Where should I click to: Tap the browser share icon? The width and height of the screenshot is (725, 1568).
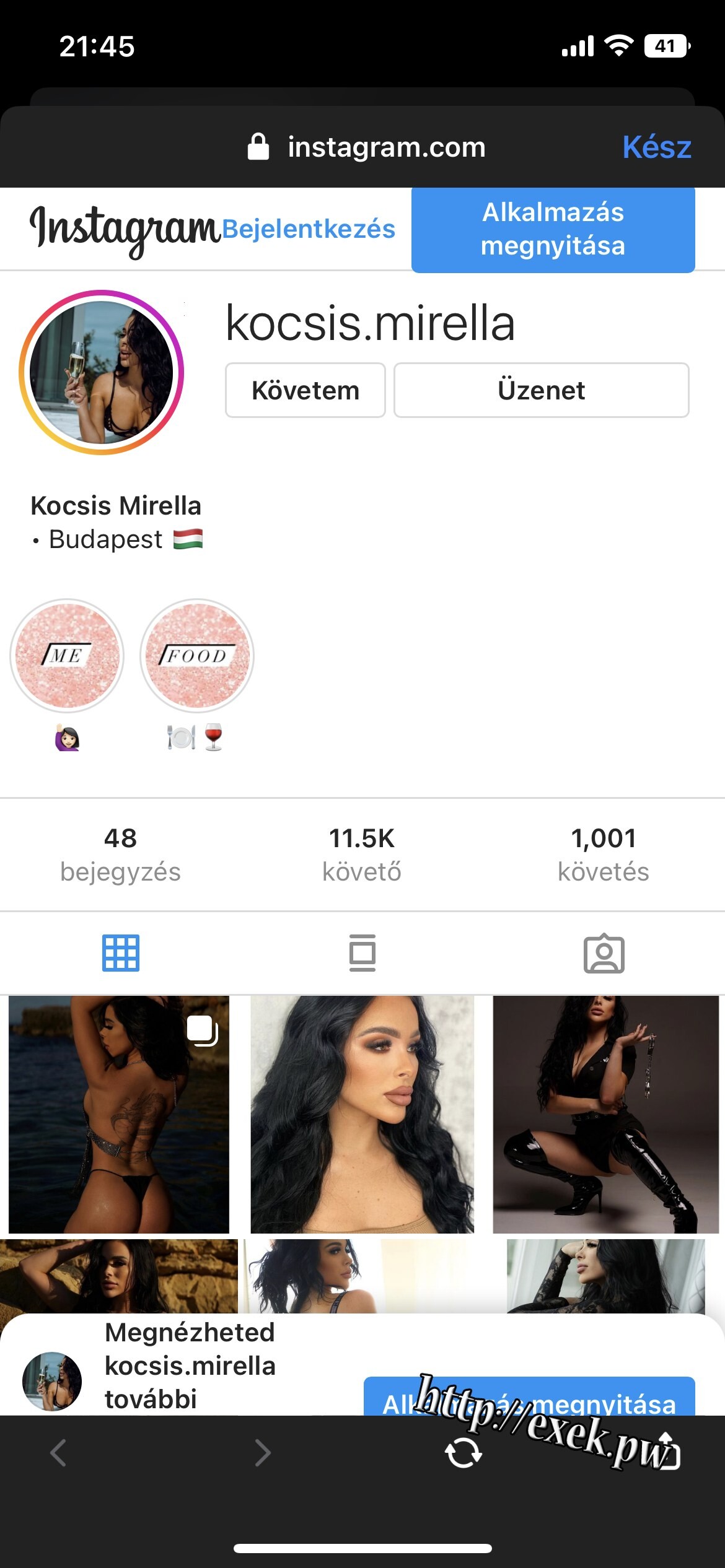point(666,1450)
